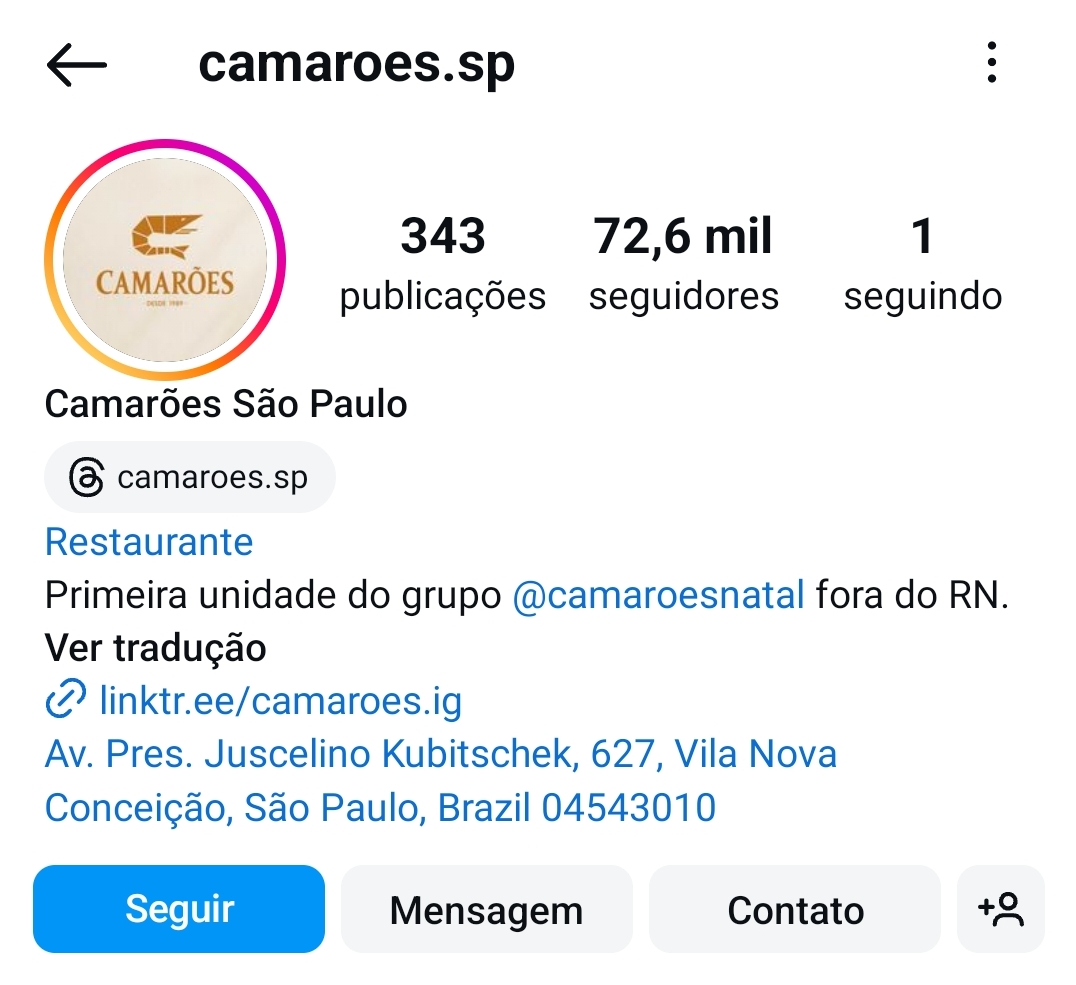The height and width of the screenshot is (985, 1076).
Task: Tap Ver tradução for the bio
Action: [155, 648]
